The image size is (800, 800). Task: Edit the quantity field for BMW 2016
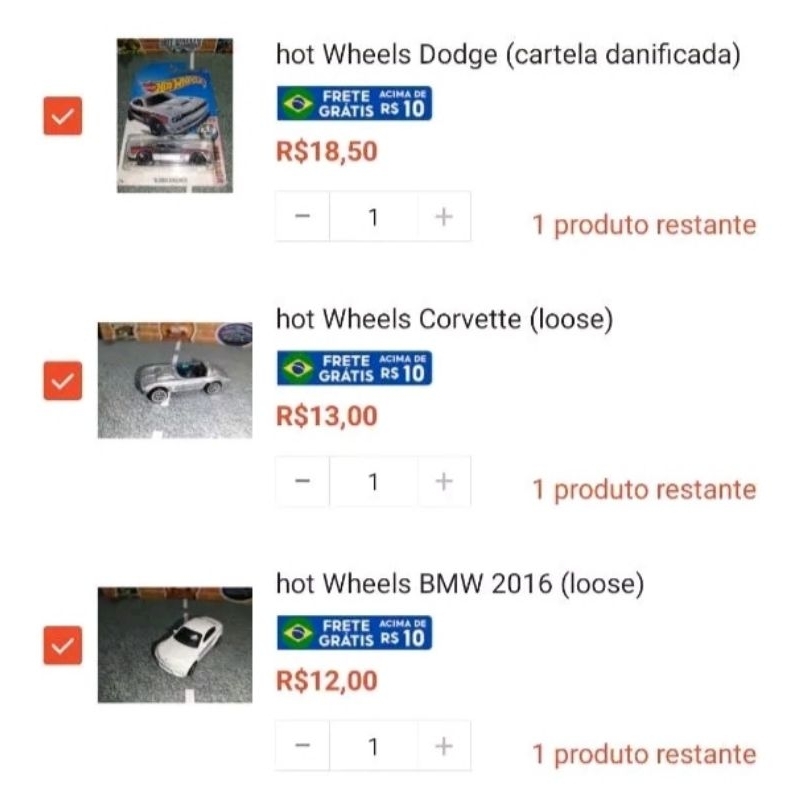[373, 746]
